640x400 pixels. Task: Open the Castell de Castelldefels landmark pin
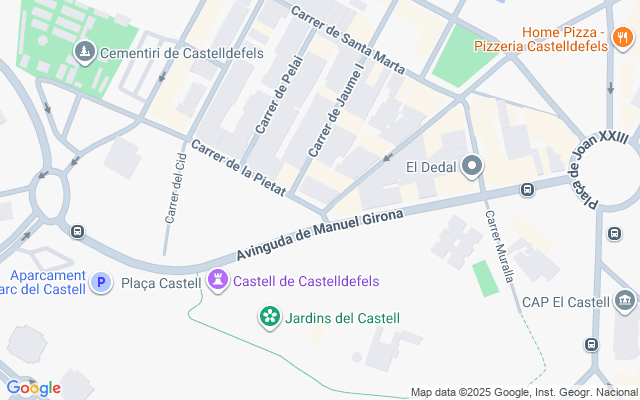218,282
